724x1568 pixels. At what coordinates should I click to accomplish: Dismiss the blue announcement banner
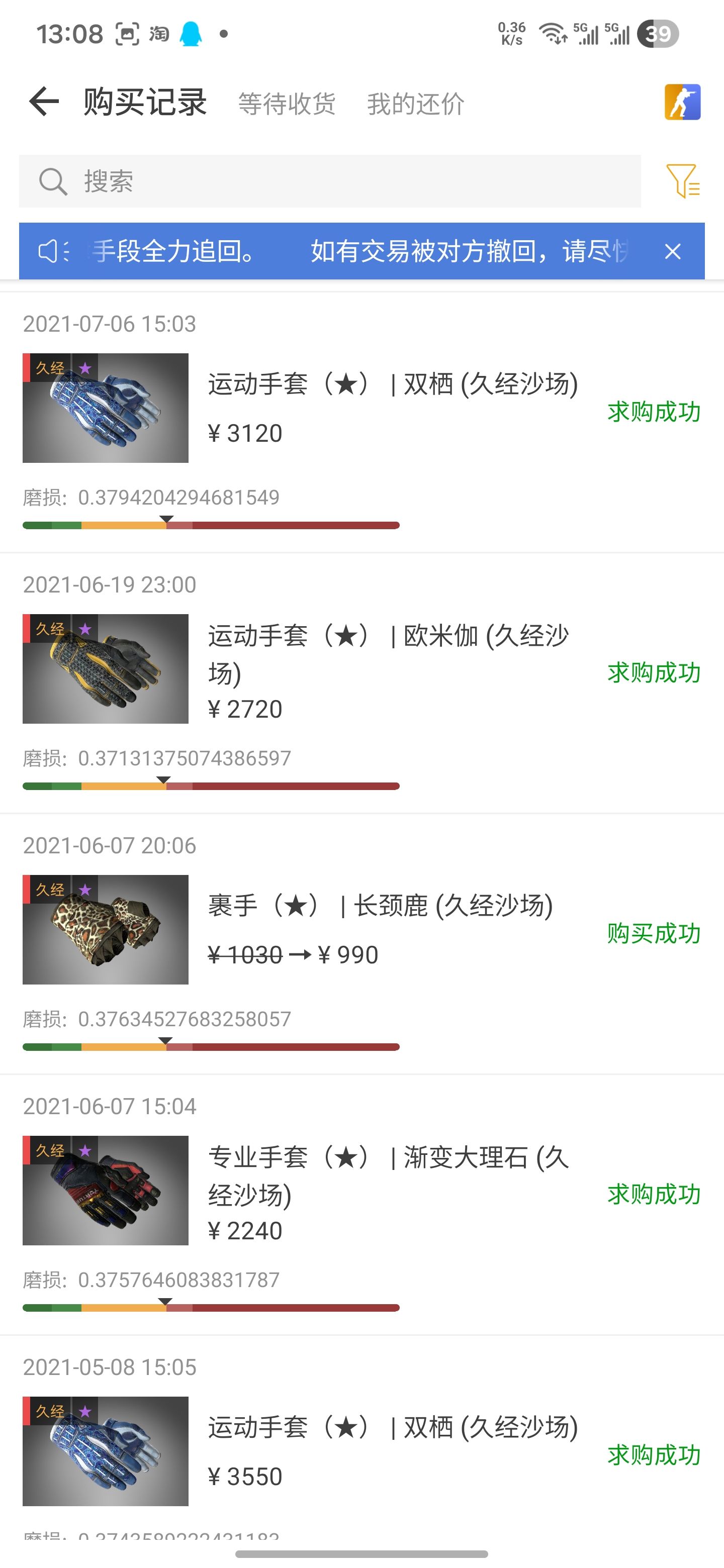point(672,251)
